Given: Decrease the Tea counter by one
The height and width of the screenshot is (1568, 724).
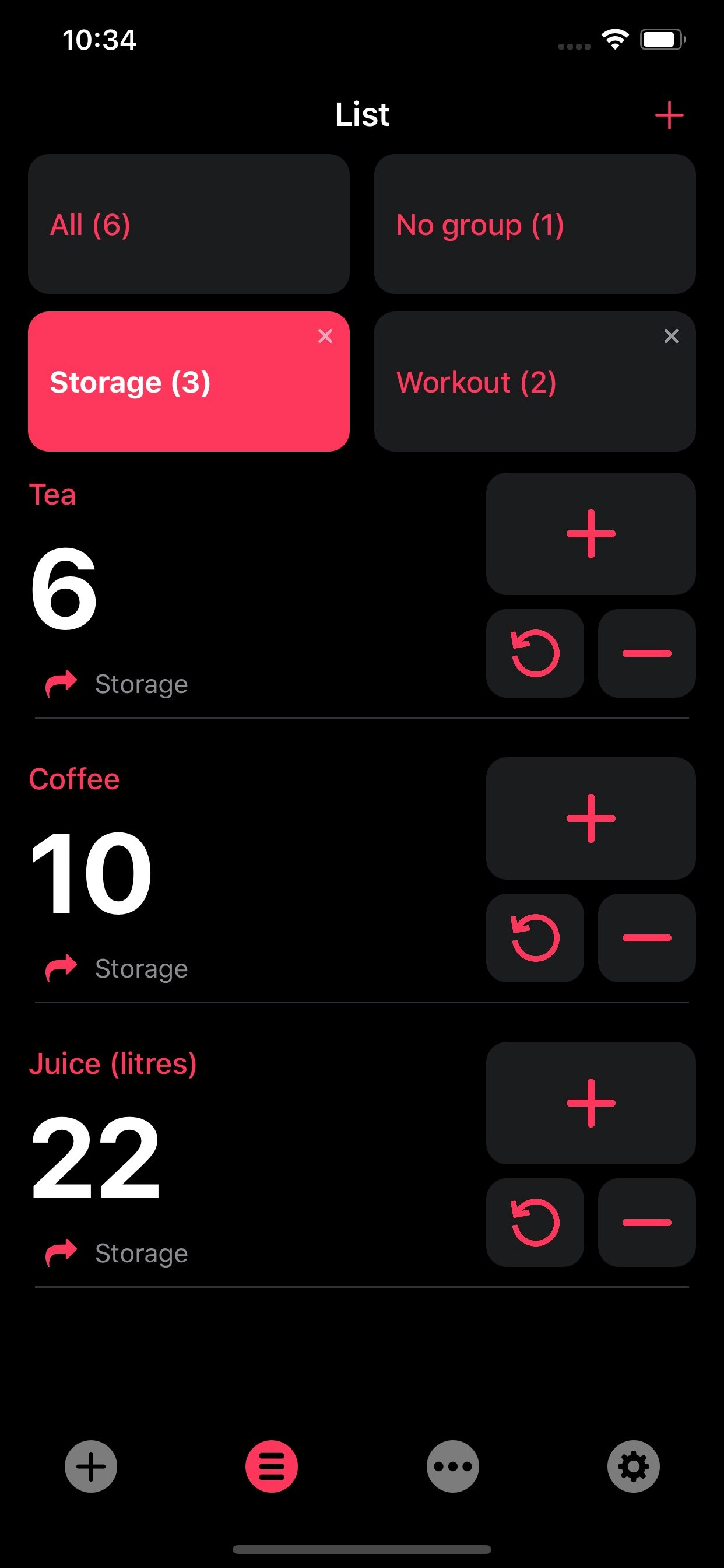Looking at the screenshot, I should pyautogui.click(x=646, y=653).
